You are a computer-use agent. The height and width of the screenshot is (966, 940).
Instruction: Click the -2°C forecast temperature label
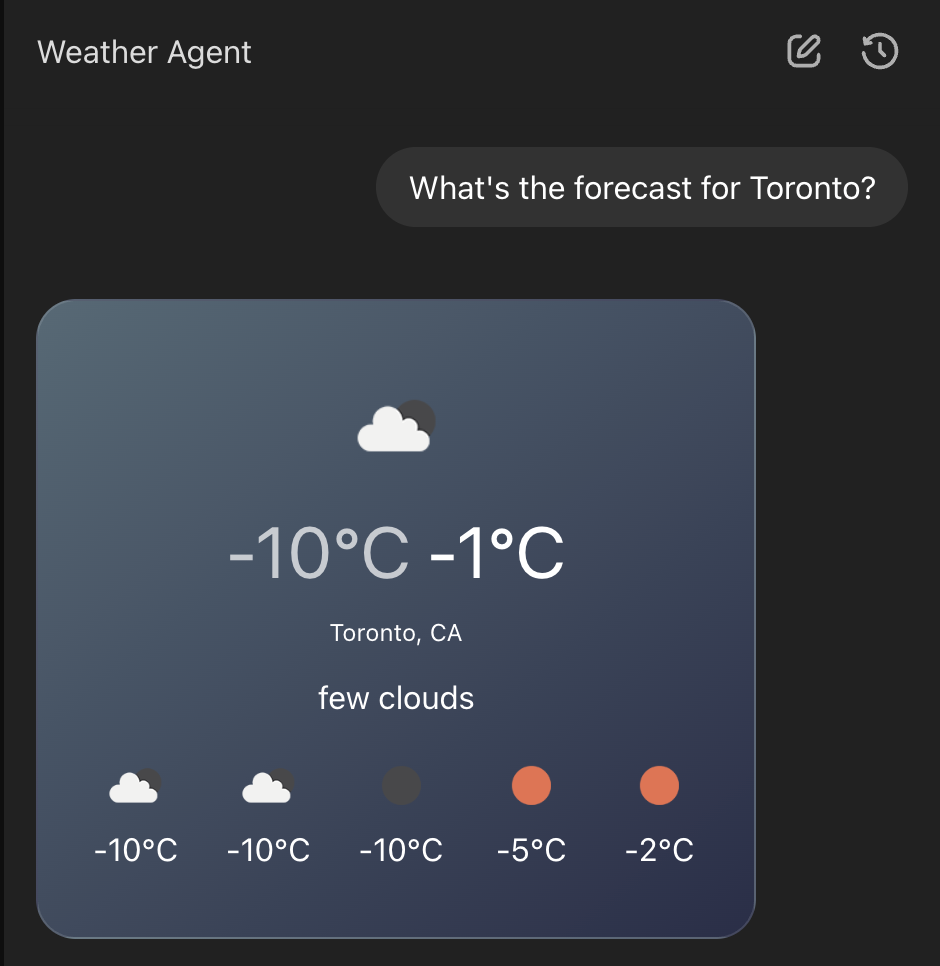[x=660, y=850]
